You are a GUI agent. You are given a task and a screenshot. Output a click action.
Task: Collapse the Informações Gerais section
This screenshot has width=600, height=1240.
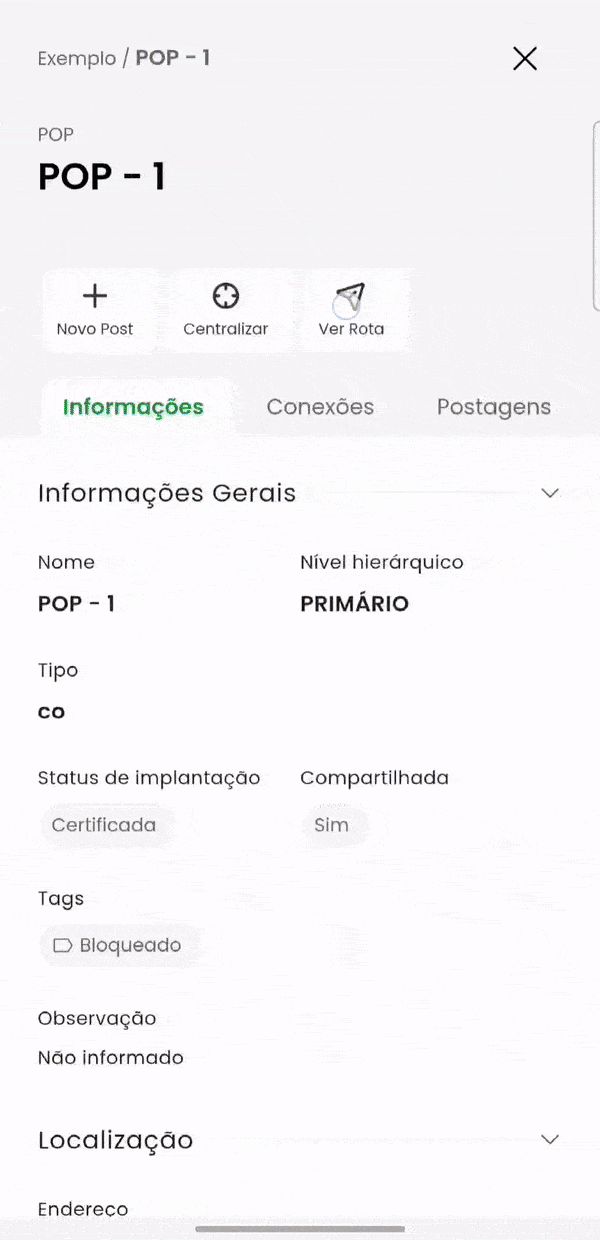[549, 493]
